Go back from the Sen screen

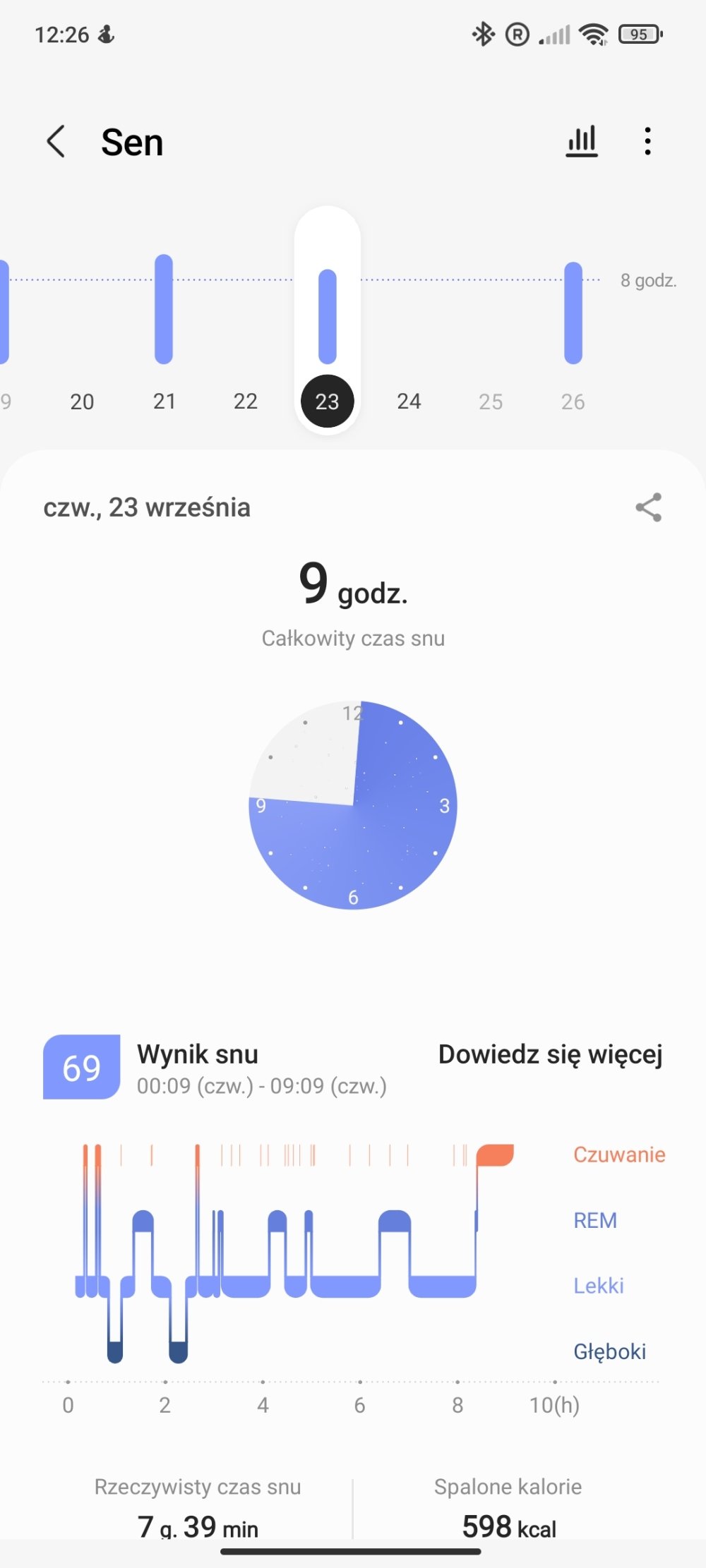pos(56,142)
